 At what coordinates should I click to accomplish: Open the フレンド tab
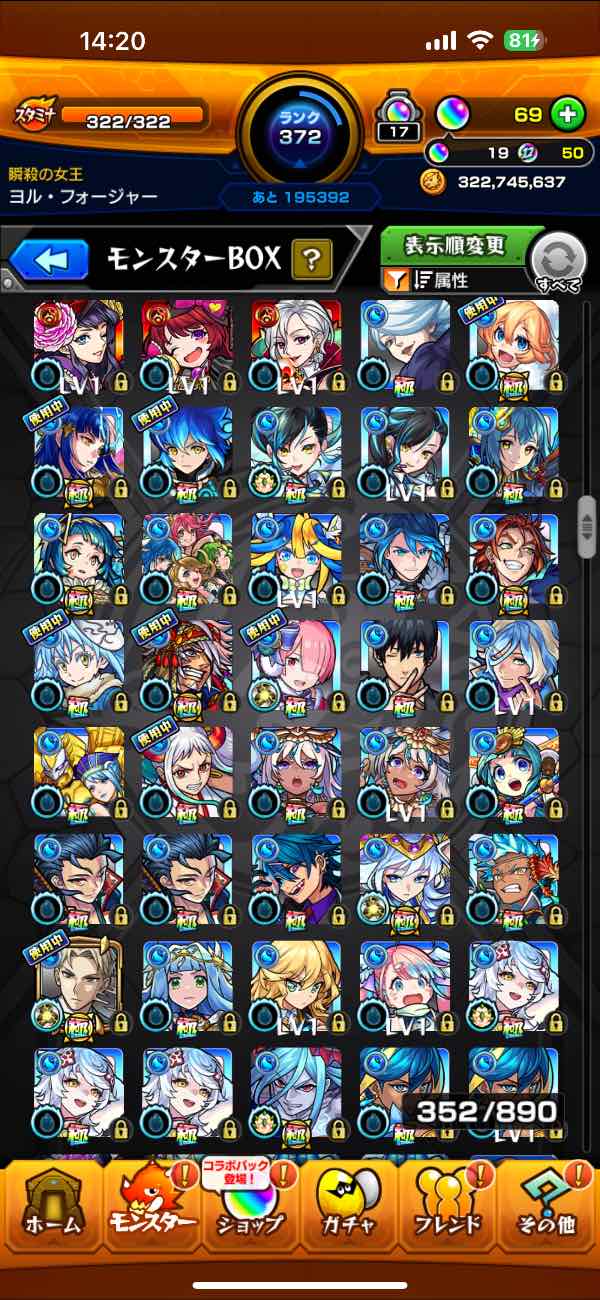[x=447, y=1210]
